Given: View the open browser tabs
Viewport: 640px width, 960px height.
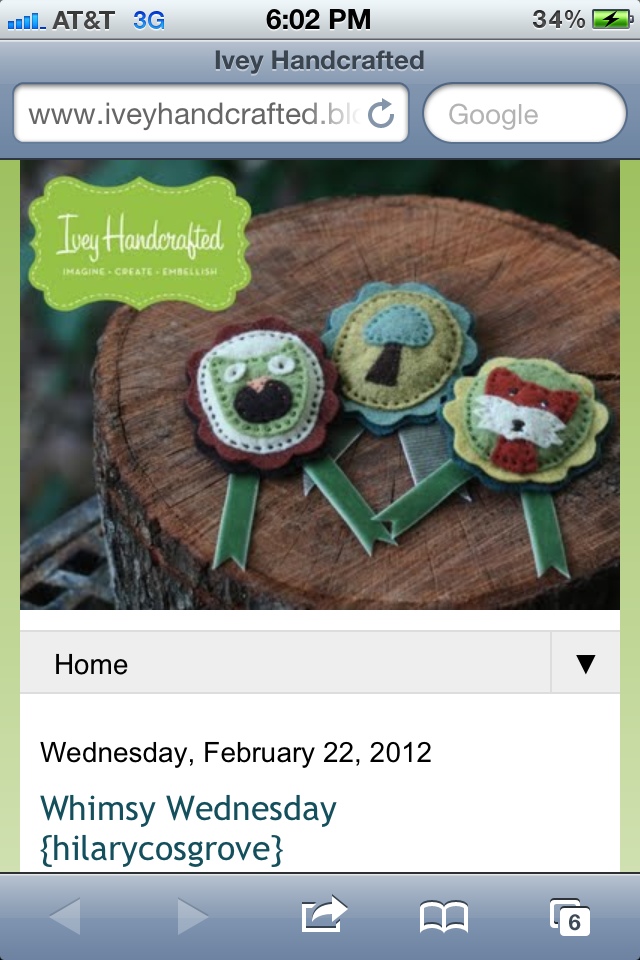Looking at the screenshot, I should click(569, 915).
